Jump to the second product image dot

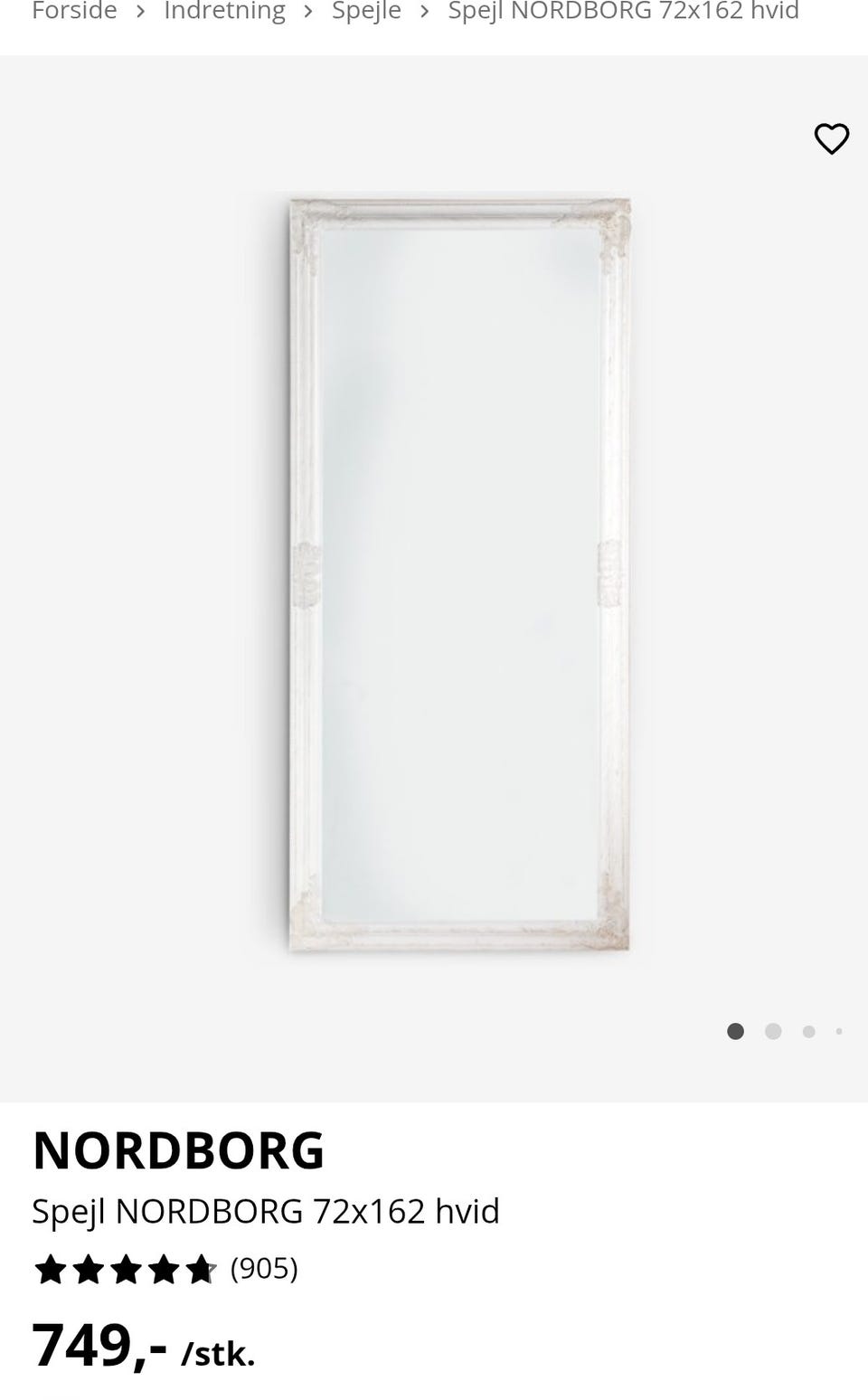[x=773, y=1031]
